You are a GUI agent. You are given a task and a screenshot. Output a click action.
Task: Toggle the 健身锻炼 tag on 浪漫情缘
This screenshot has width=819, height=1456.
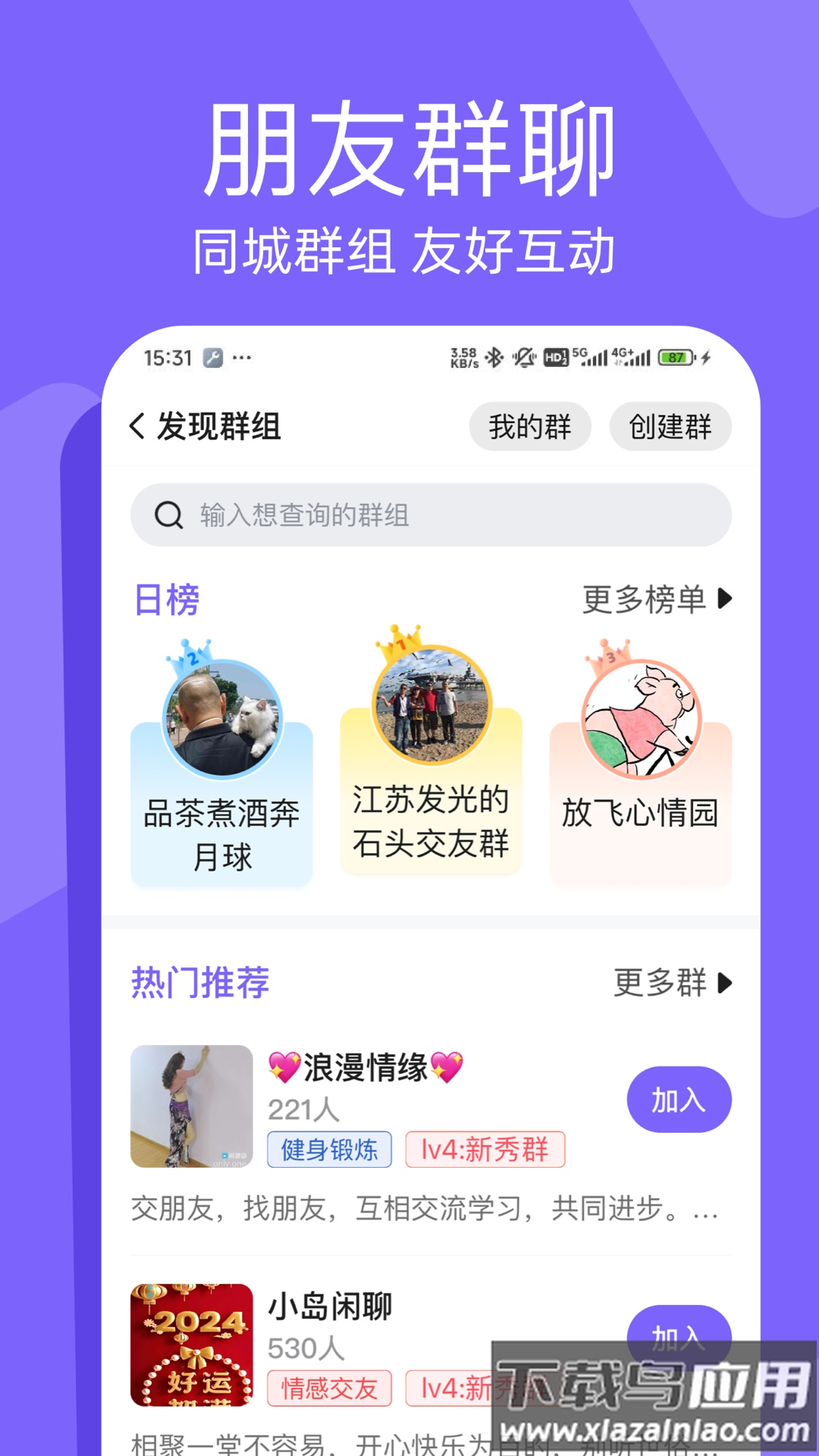click(x=329, y=1150)
